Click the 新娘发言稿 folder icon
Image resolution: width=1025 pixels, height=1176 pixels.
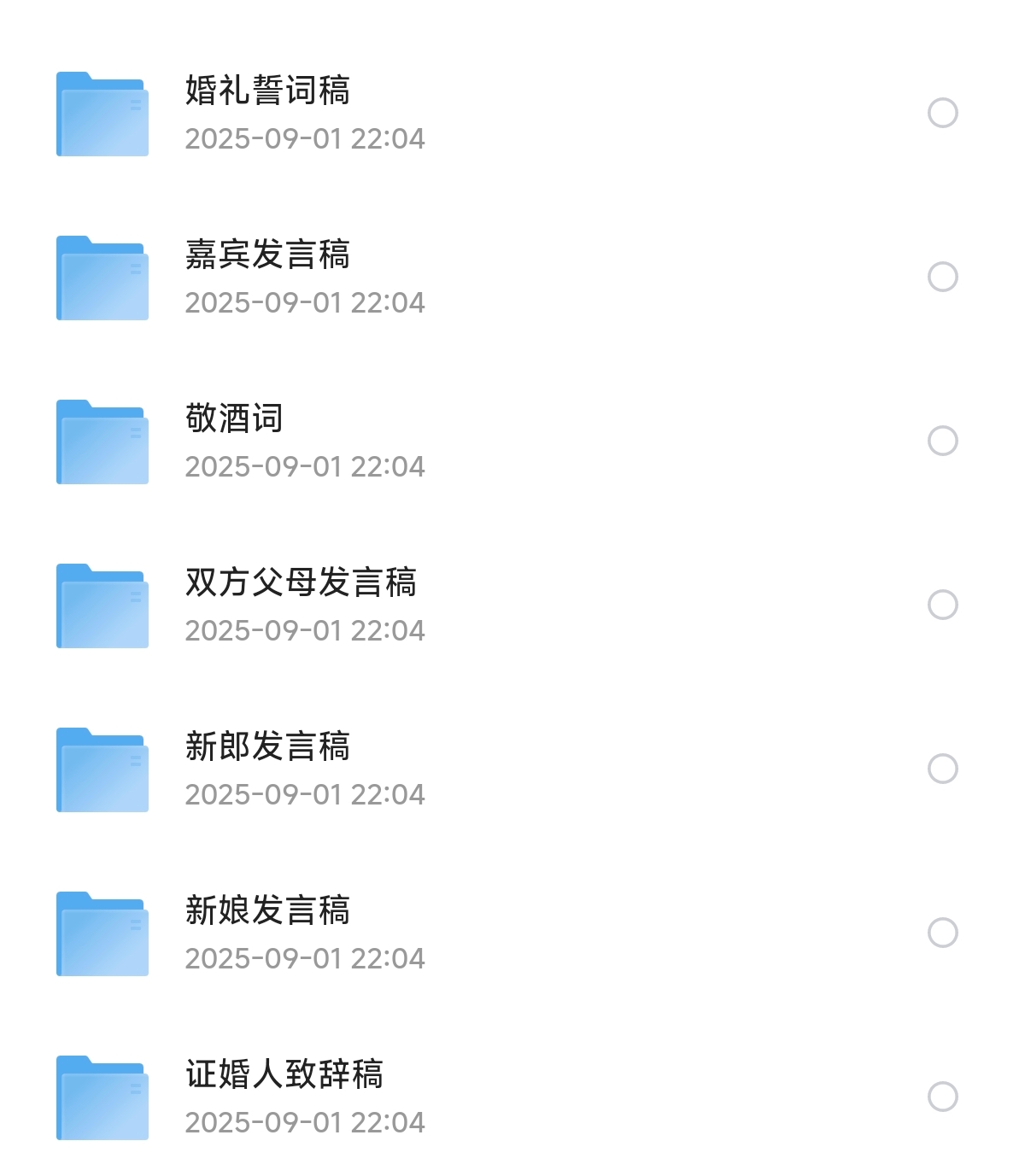coord(101,932)
